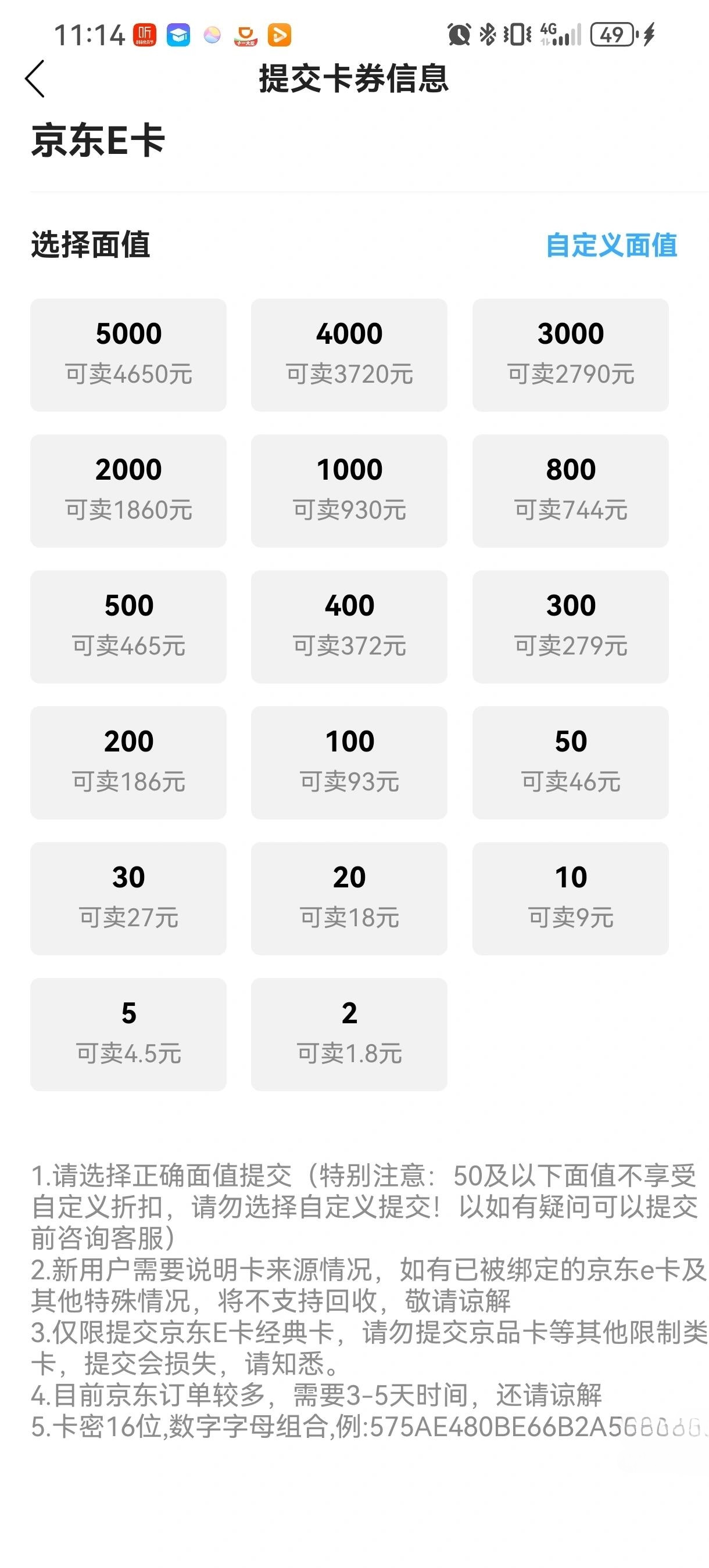Viewport: 709px width, 1568px height.
Task: Choose the 800 denomination
Action: (570, 491)
